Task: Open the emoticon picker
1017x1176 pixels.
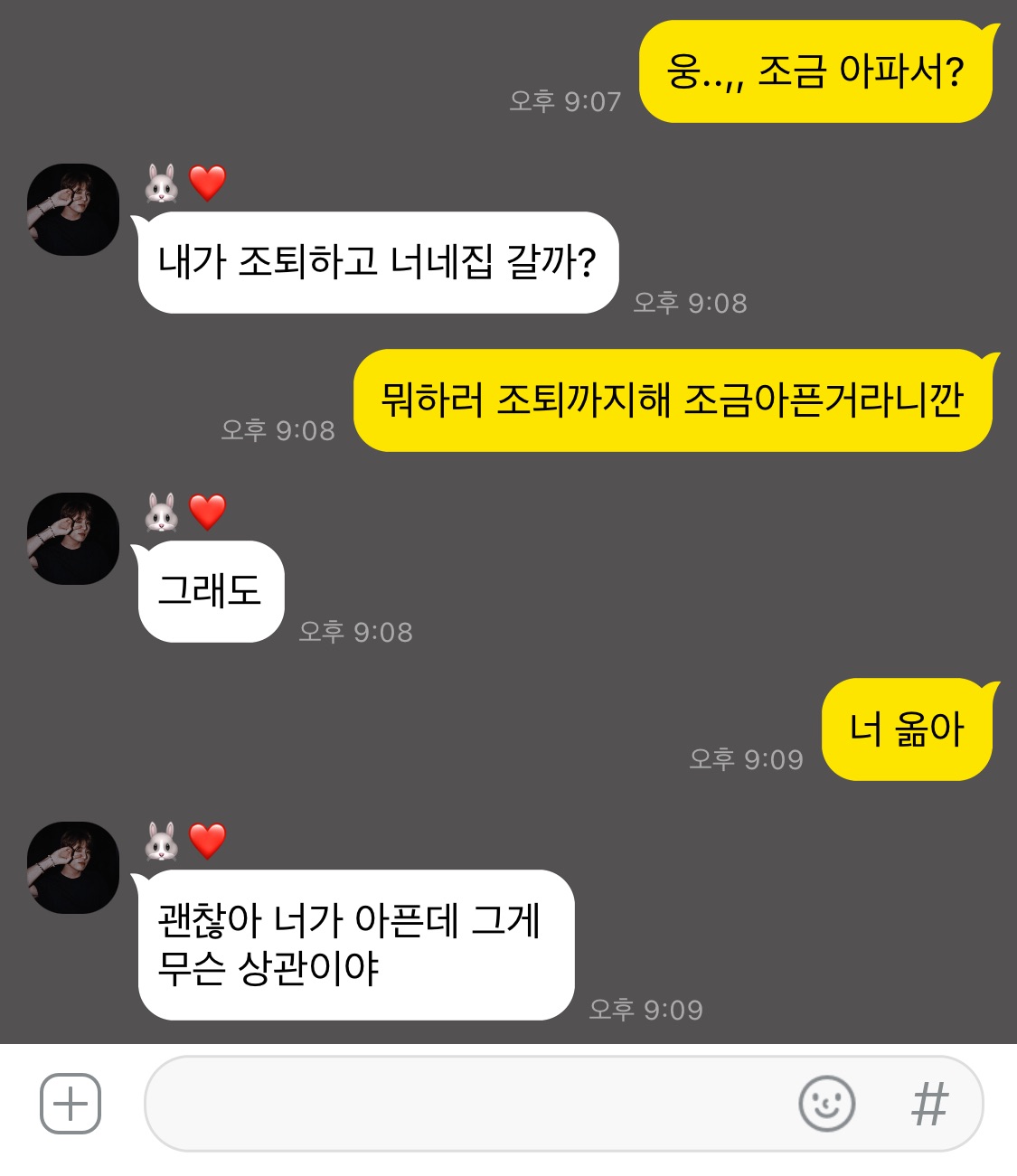Action: click(826, 1104)
